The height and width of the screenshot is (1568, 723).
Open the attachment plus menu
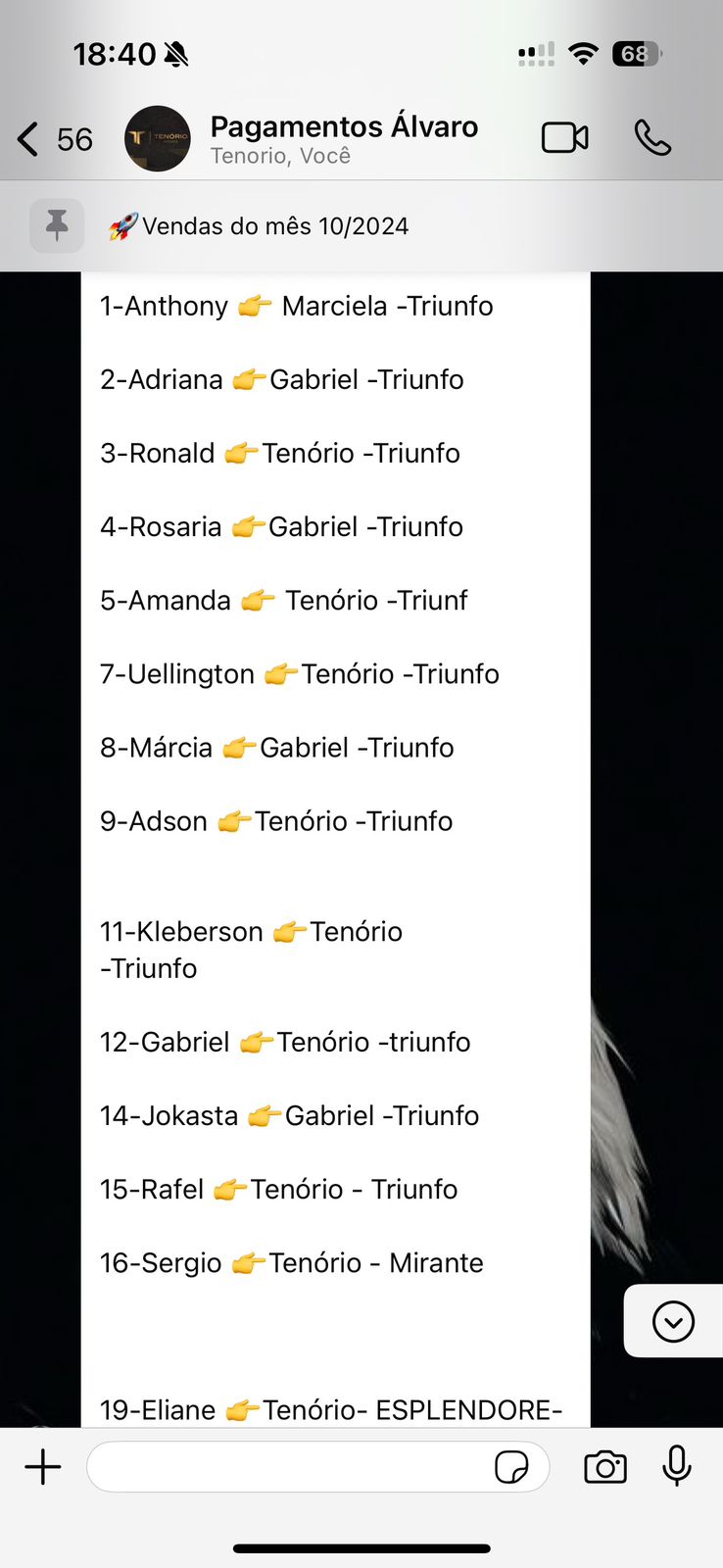pos(43,1467)
